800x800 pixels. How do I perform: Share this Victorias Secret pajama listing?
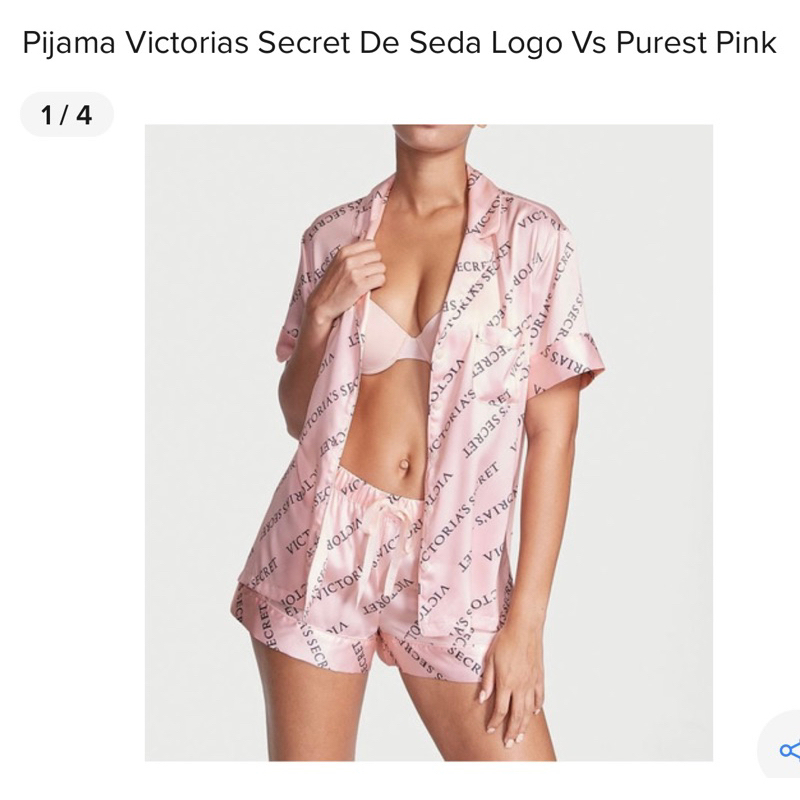787,749
